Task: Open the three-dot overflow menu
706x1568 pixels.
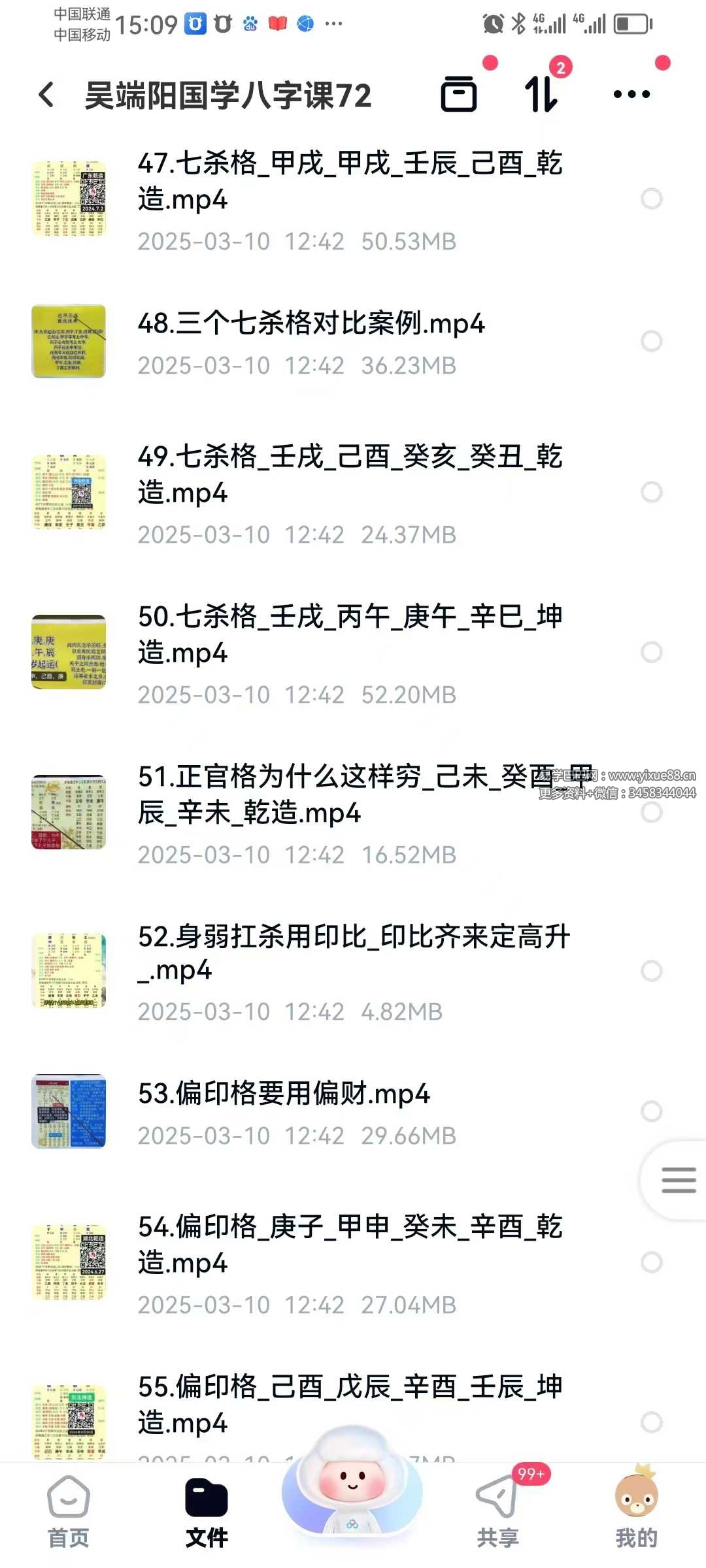Action: point(631,94)
